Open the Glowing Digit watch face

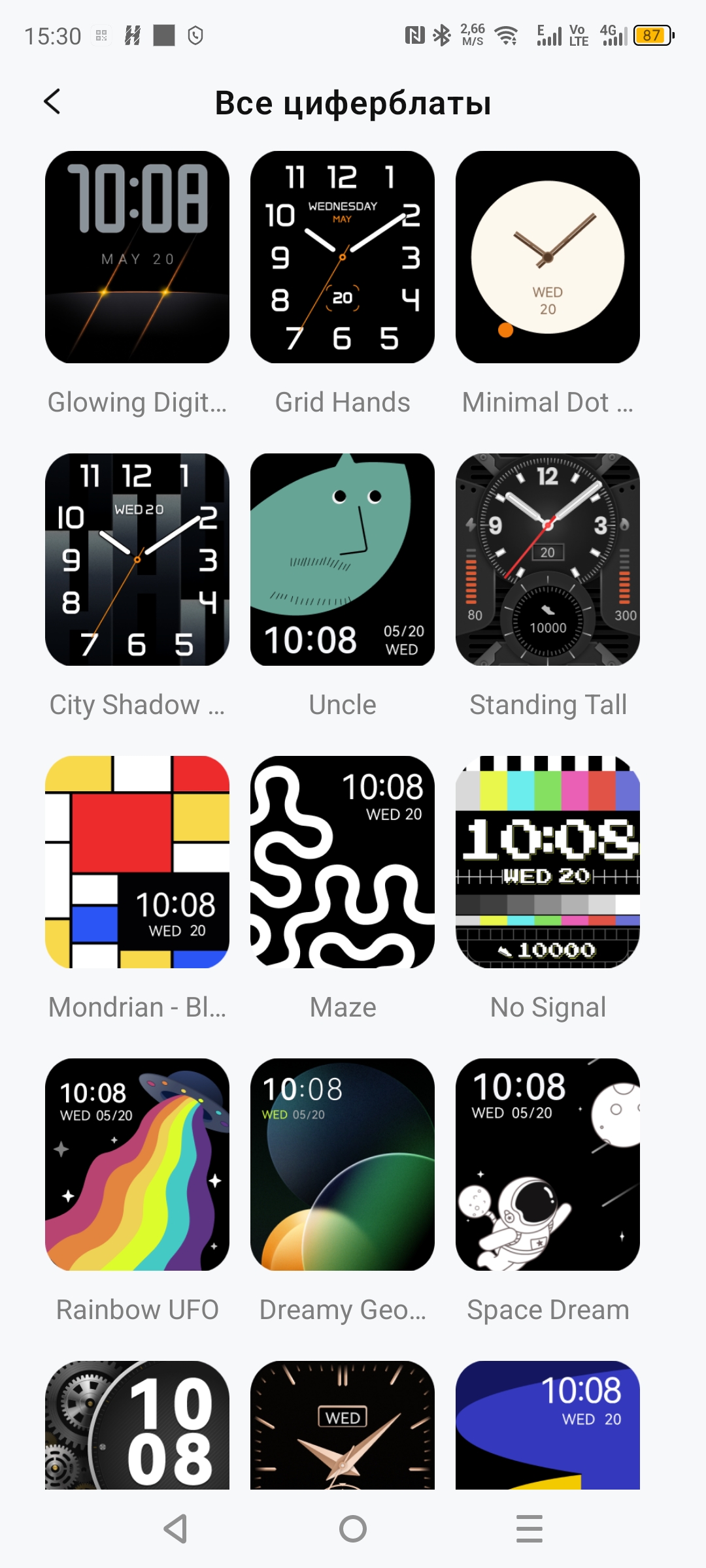click(x=137, y=257)
